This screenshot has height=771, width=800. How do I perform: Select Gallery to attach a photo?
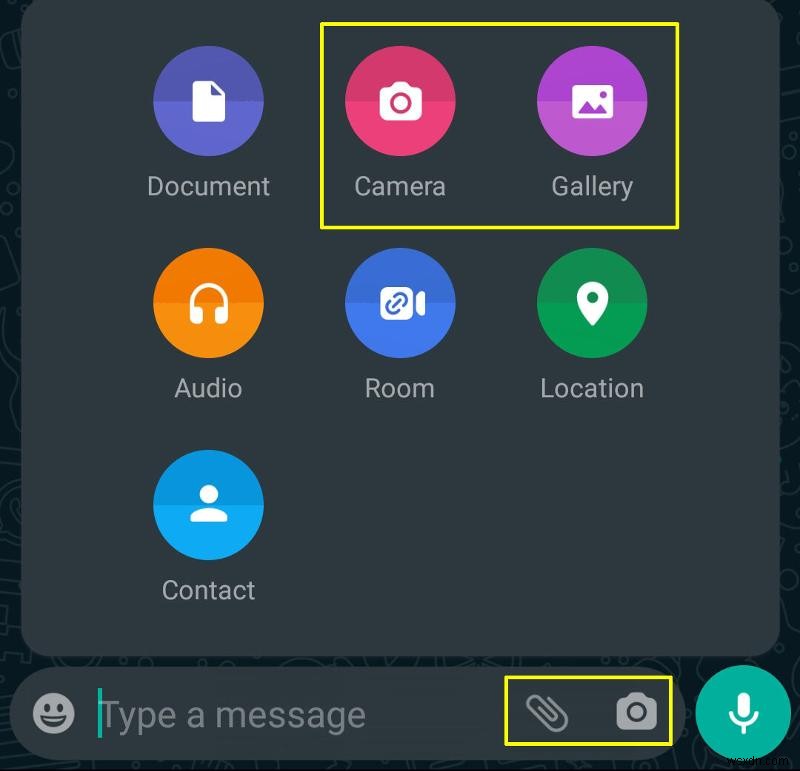592,103
